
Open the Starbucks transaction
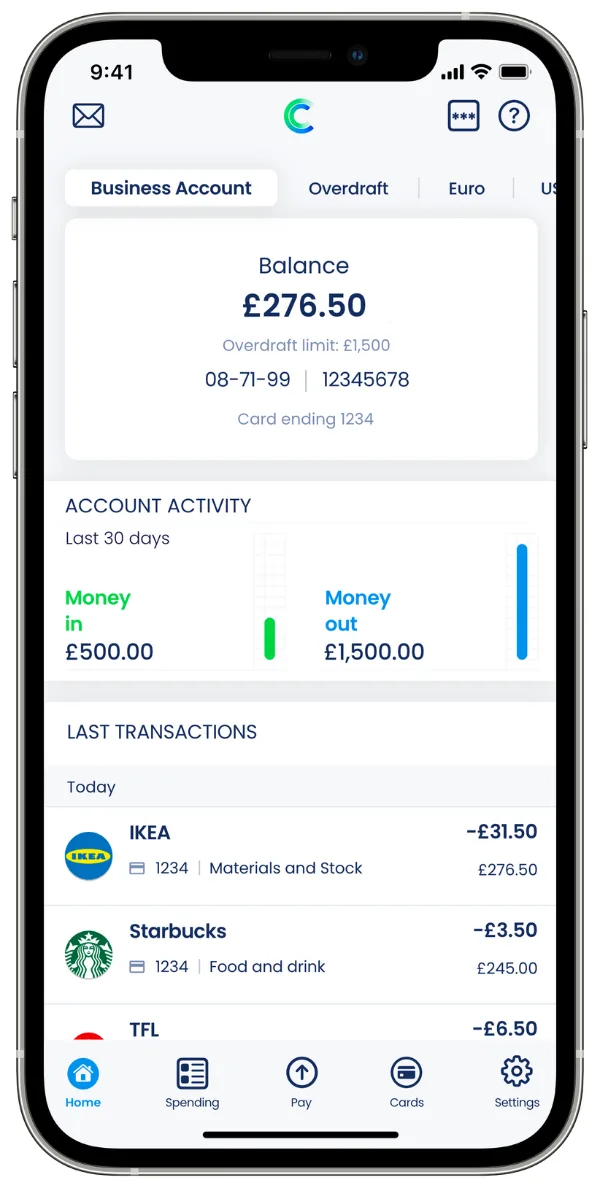click(300, 954)
